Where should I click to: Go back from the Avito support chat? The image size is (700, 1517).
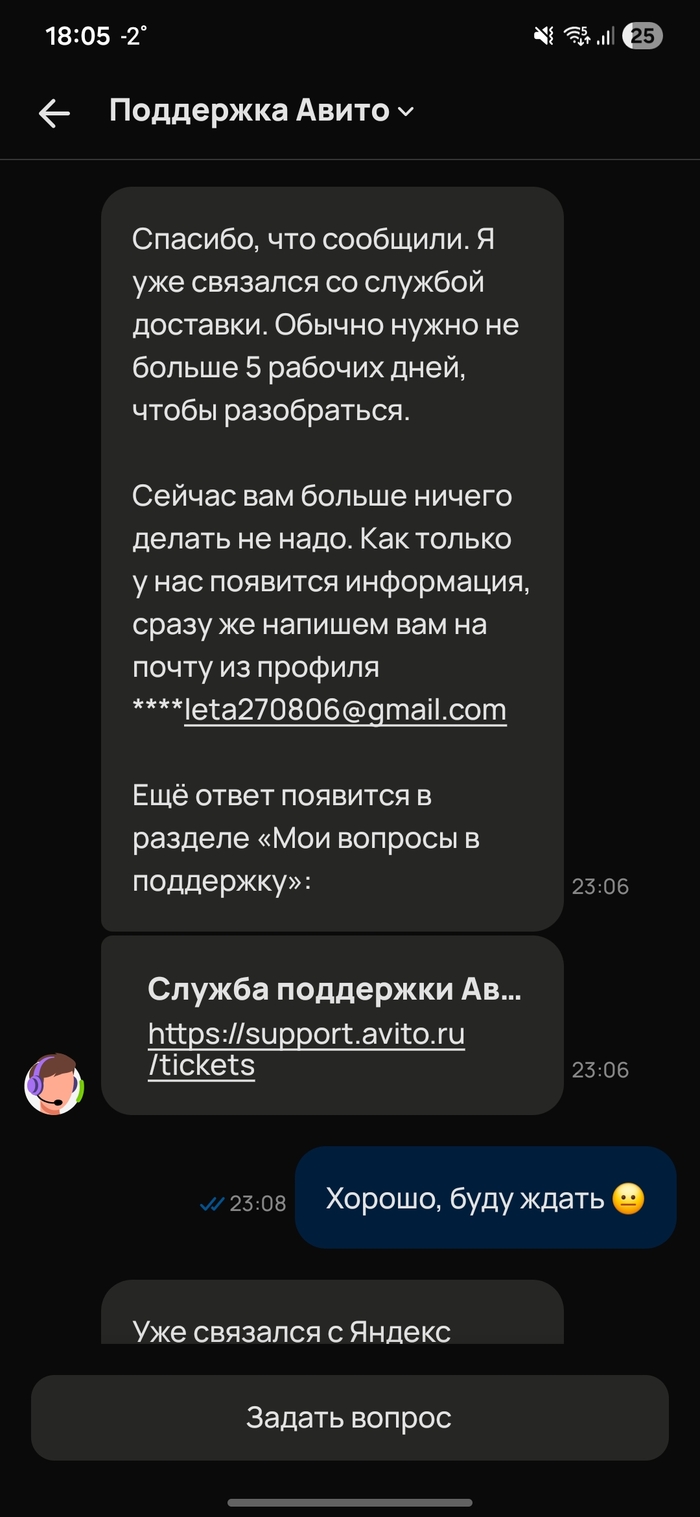click(x=54, y=113)
